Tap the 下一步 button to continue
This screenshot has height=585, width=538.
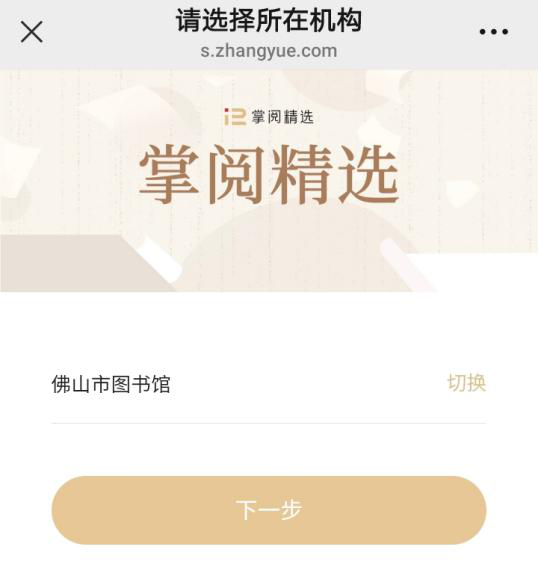tap(269, 510)
